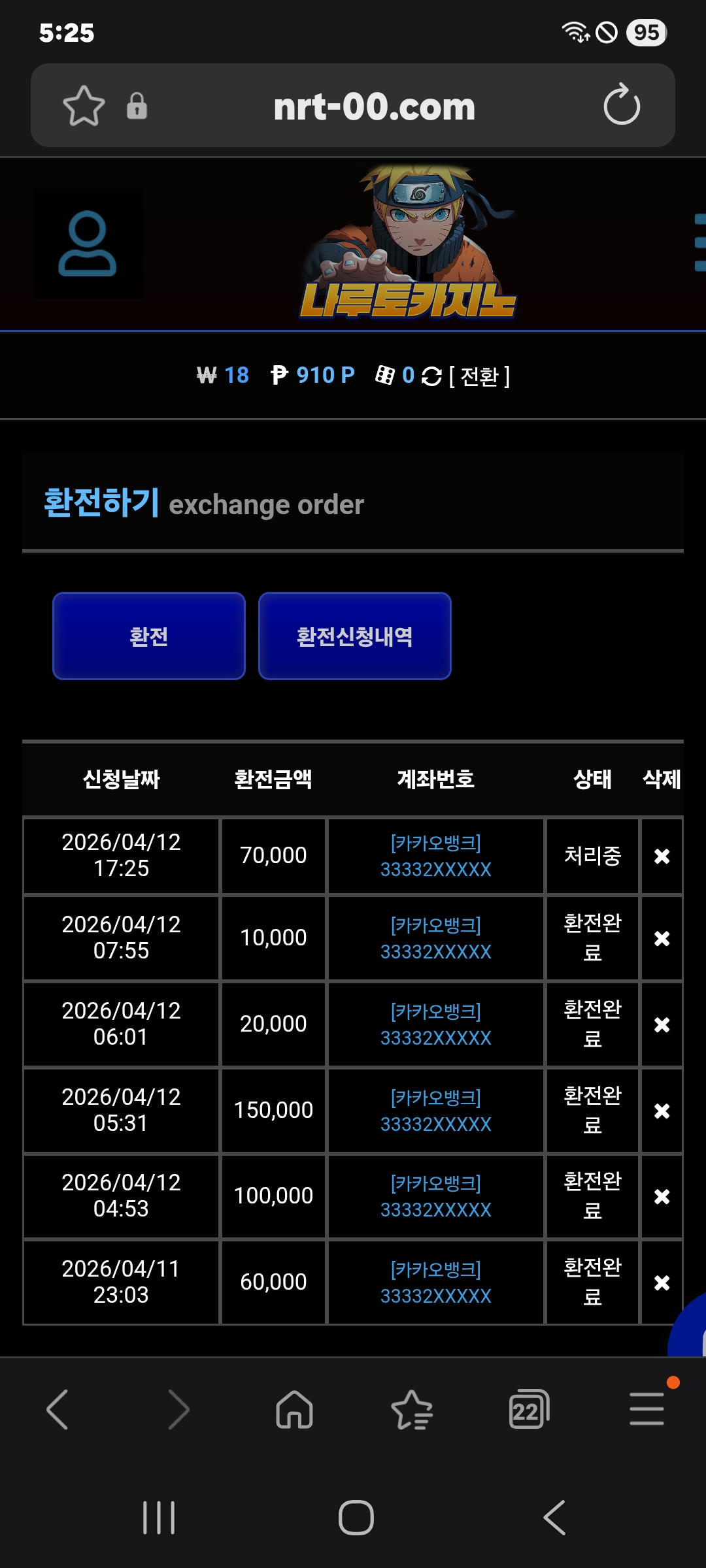Viewport: 706px width, 1568px height.
Task: Open the hamburger menu at the top right
Action: pos(698,242)
